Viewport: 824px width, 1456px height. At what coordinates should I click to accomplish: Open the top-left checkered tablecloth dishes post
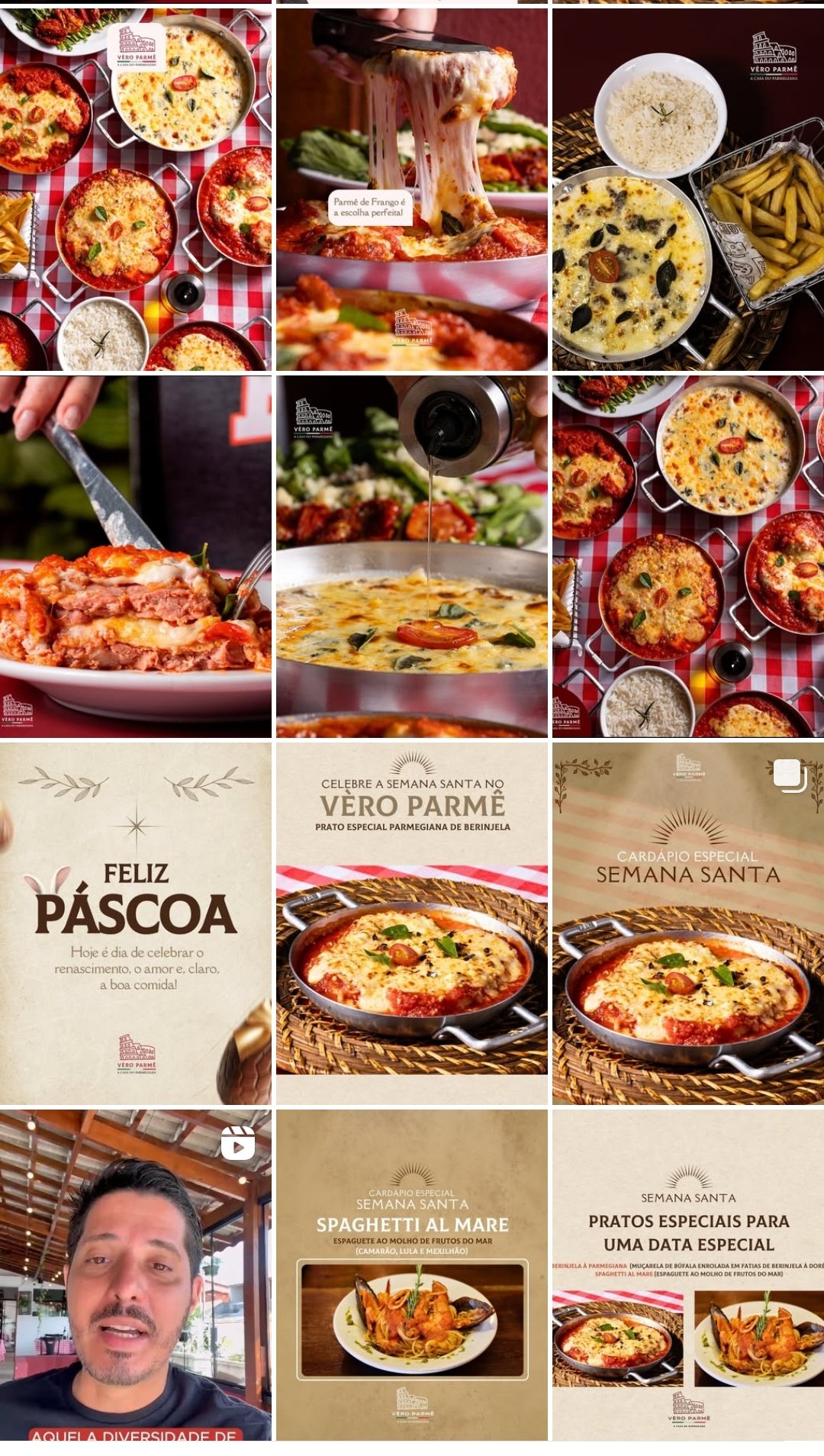click(x=135, y=191)
